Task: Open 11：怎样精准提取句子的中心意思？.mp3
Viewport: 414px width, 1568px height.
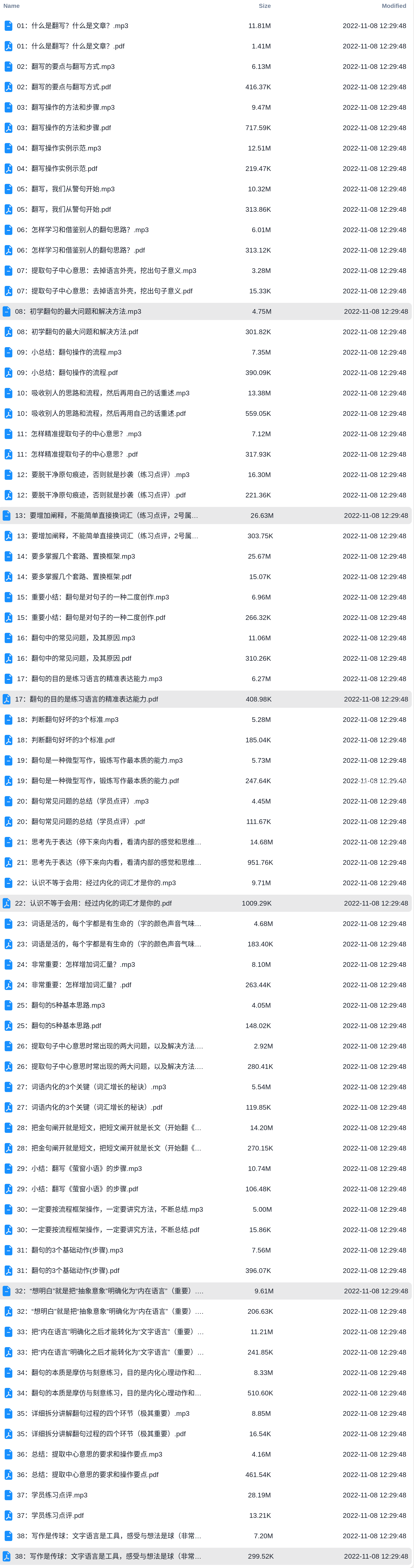Action: (x=79, y=434)
